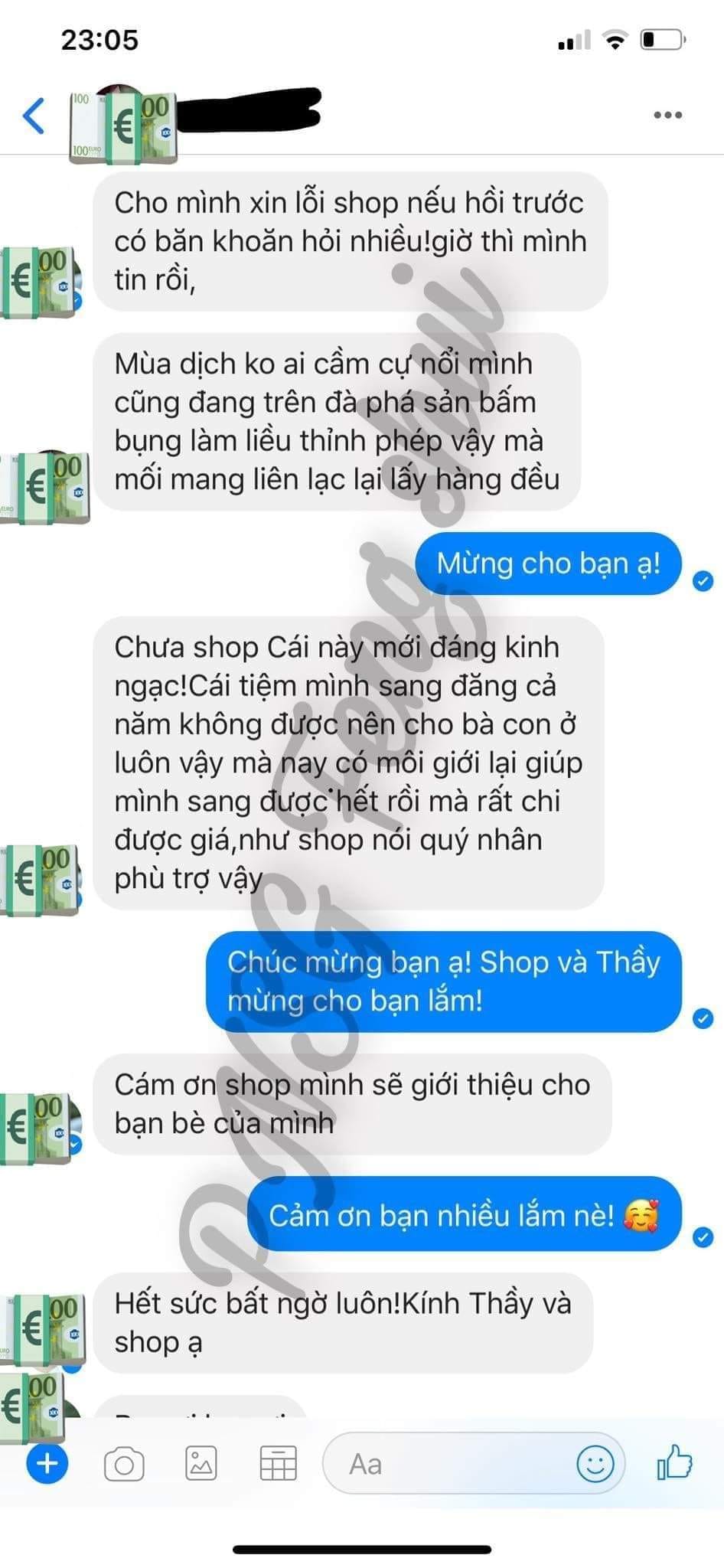Open the photo gallery picker
This screenshot has height=1568, width=724.
201,1464
